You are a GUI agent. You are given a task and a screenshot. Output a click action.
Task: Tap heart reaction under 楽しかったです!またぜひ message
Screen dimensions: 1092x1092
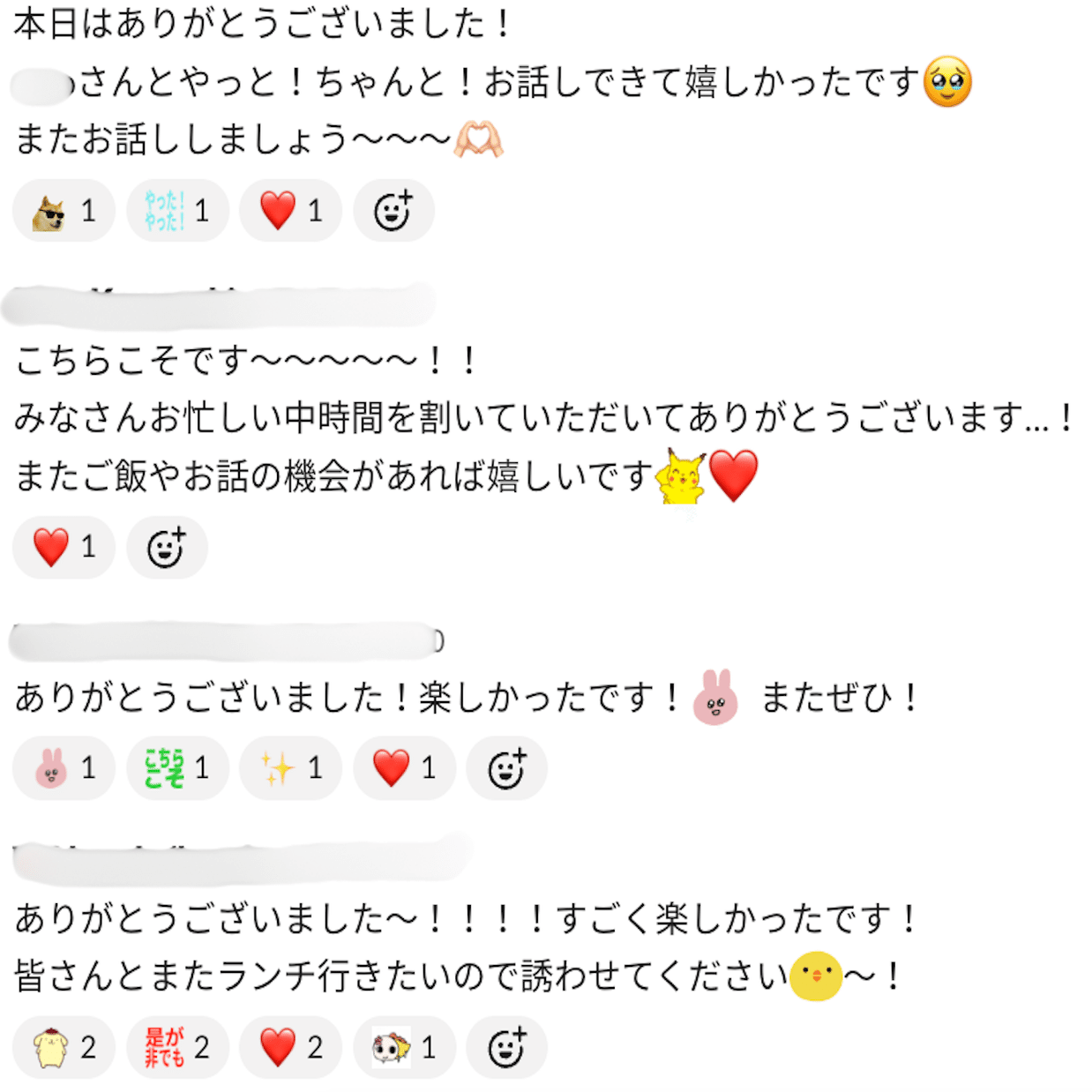coord(404,768)
